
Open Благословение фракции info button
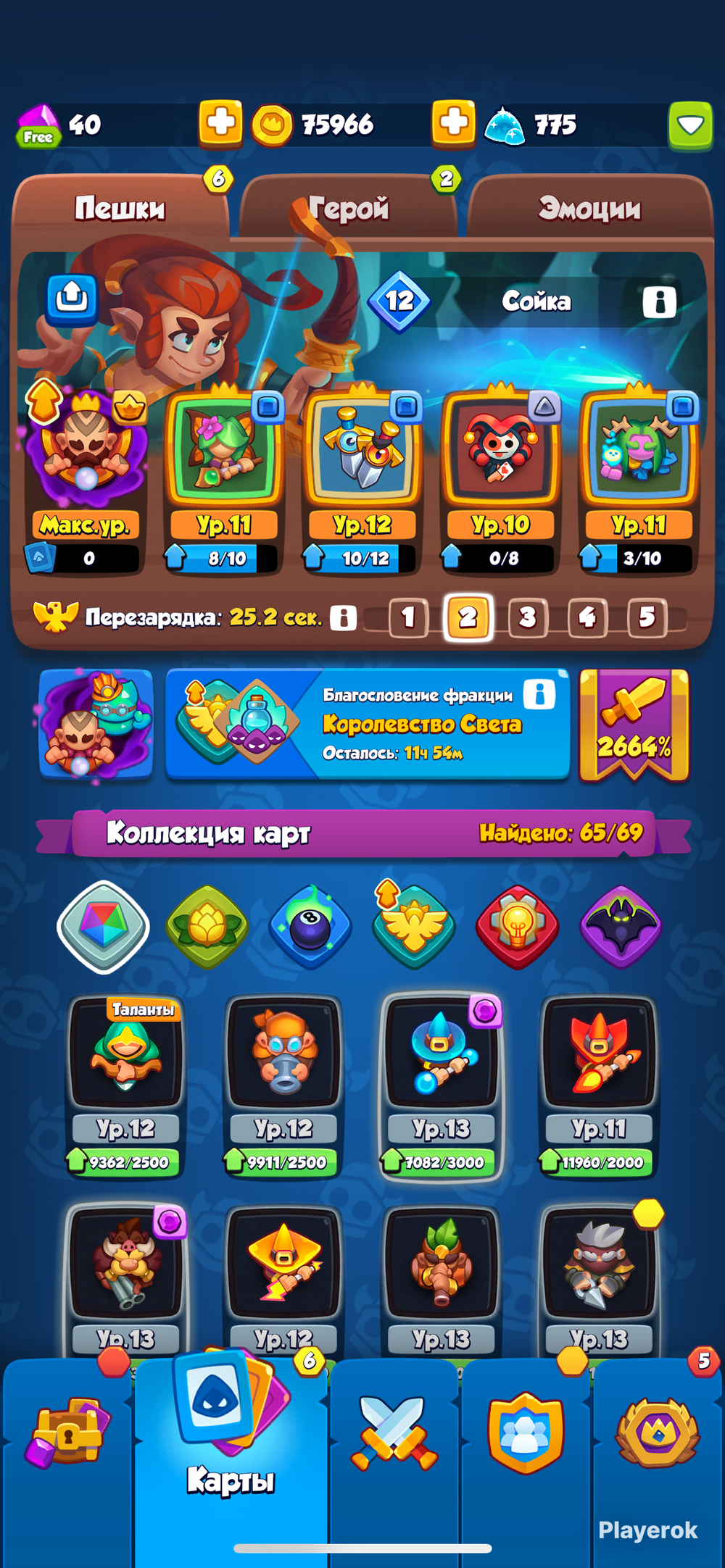539,694
